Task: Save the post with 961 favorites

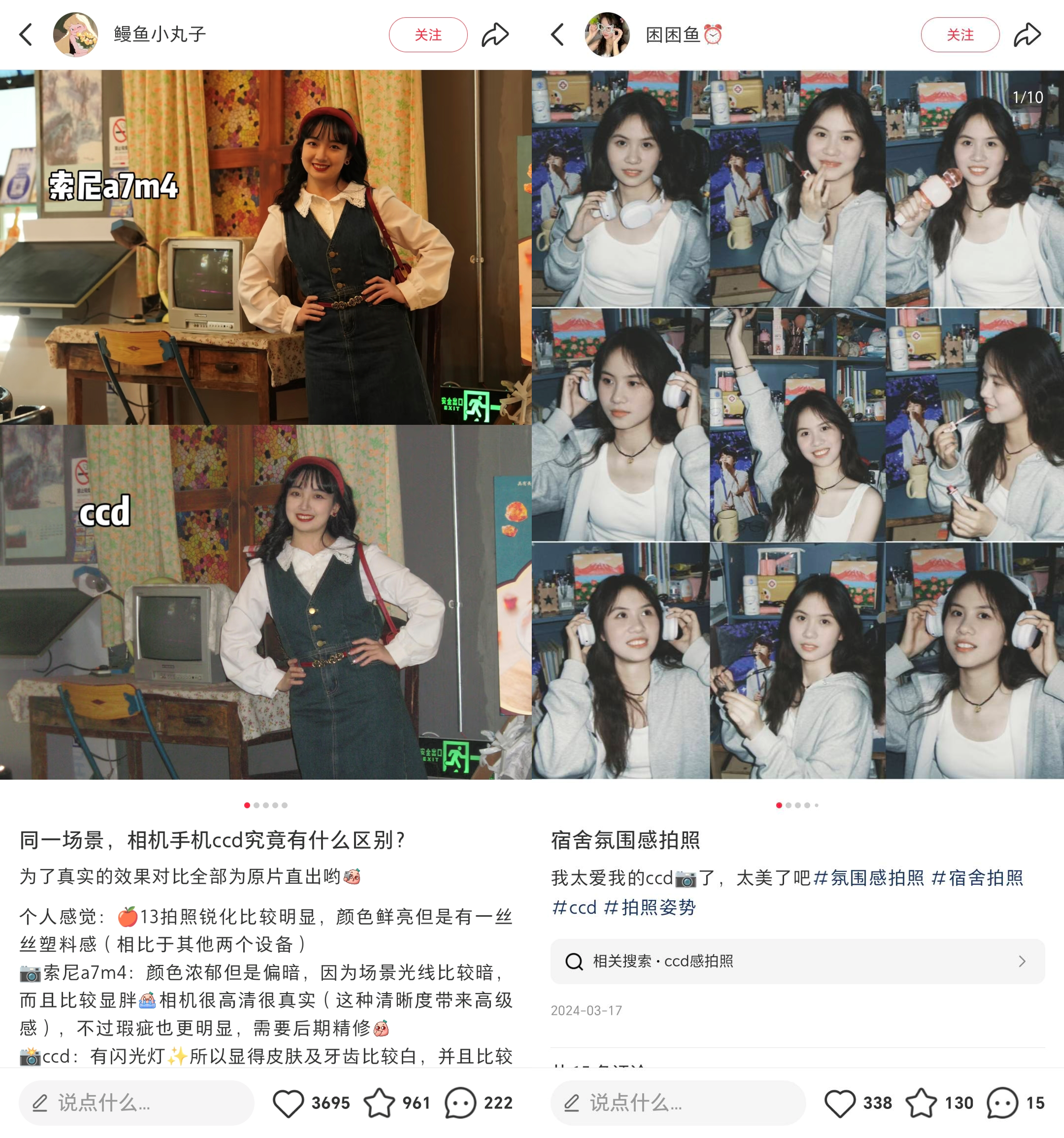Action: 379,1103
